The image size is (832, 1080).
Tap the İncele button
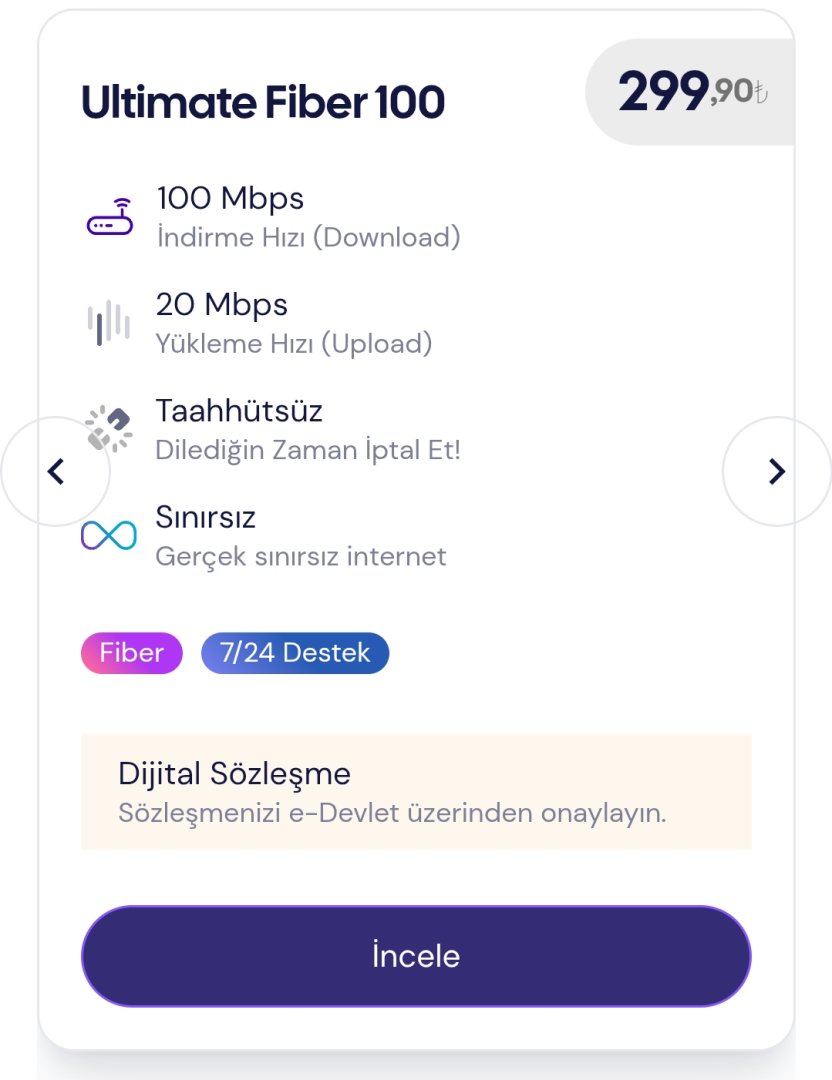[415, 956]
